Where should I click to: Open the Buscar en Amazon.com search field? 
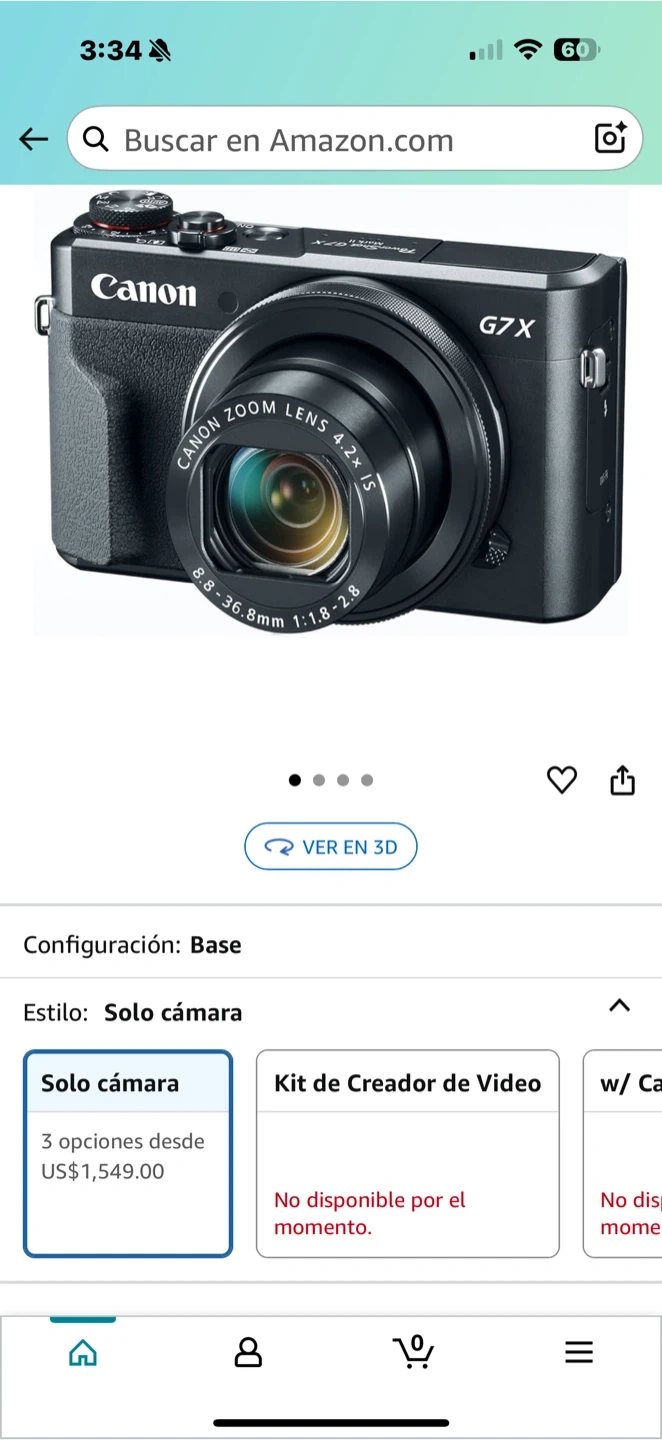[x=330, y=139]
